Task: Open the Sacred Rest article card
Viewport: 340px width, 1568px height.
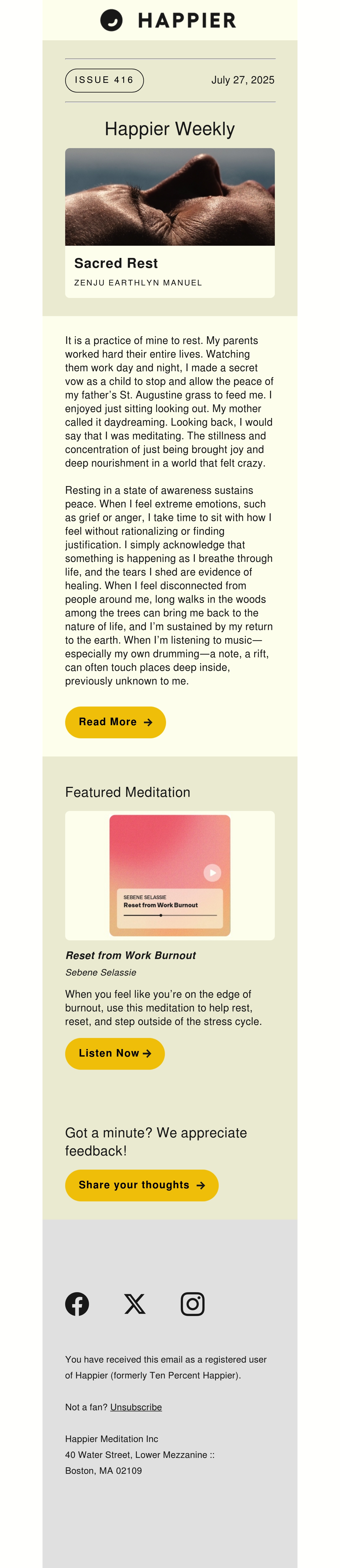Action: point(170,223)
